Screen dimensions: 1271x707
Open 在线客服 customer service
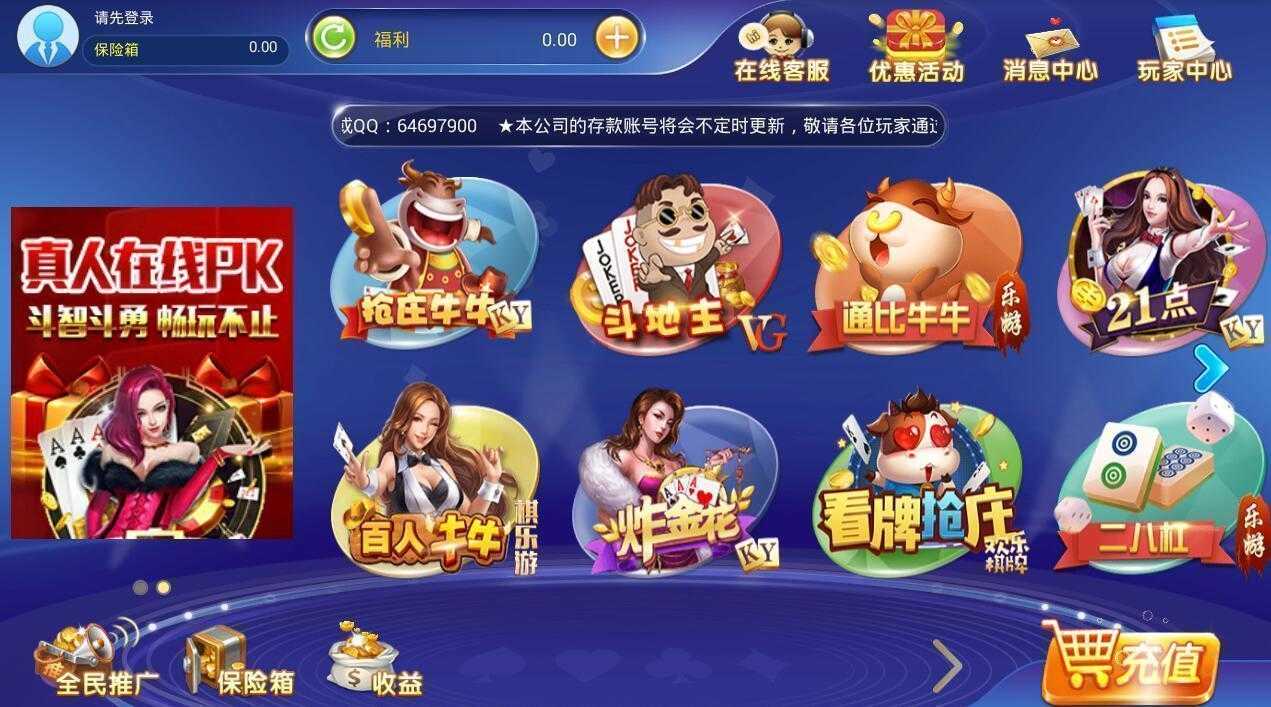point(781,47)
